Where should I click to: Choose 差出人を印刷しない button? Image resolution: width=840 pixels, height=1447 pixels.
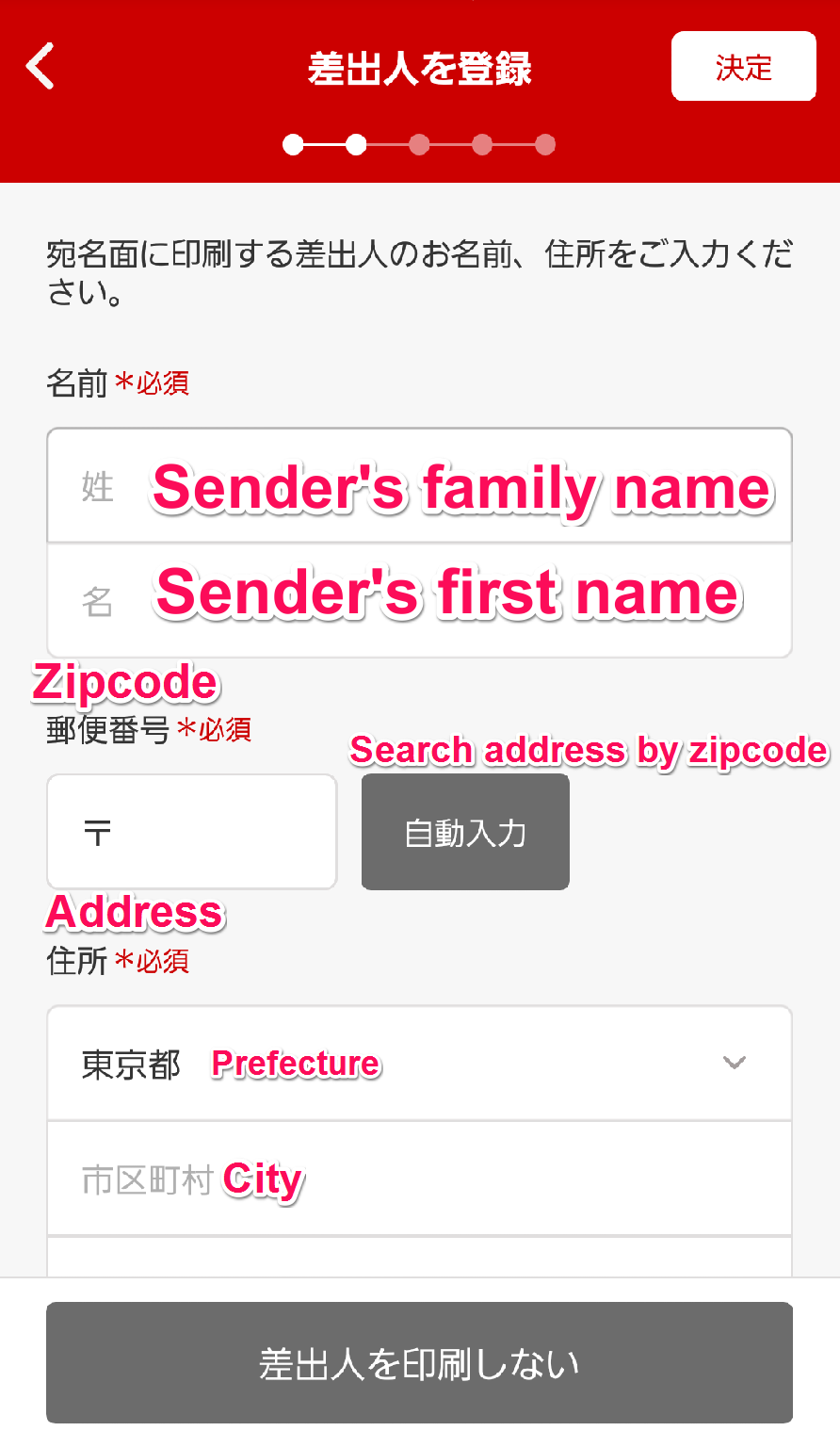[x=419, y=1362]
